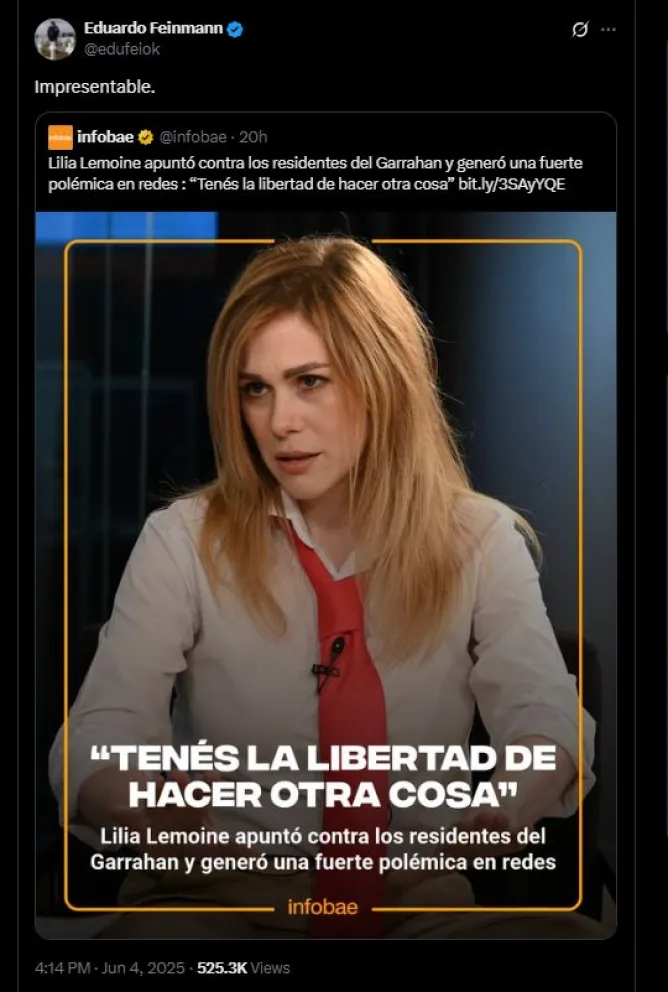Visit Eduardo Feinmann's profile via his name

click(x=153, y=29)
